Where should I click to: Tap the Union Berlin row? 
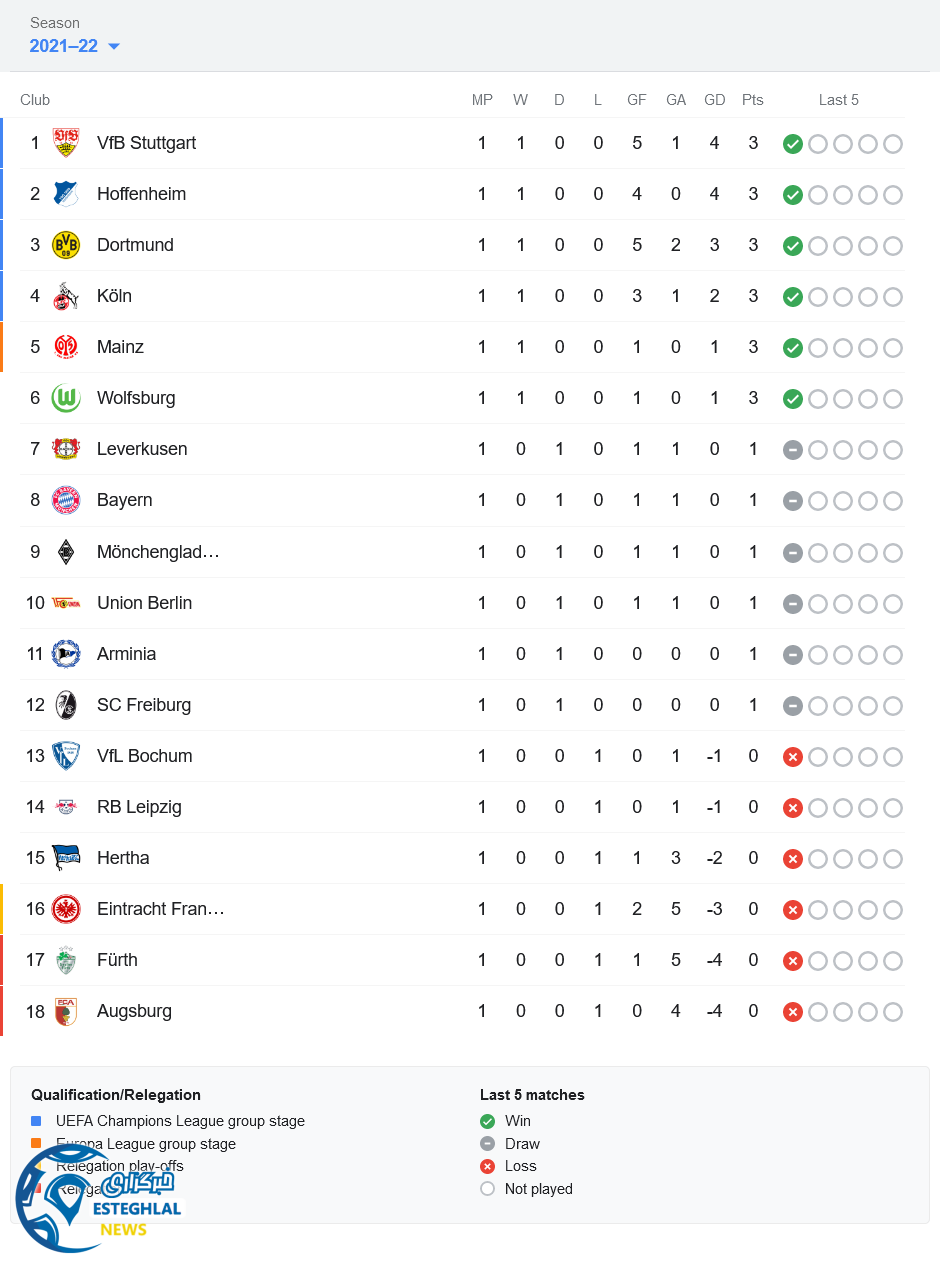tap(144, 603)
